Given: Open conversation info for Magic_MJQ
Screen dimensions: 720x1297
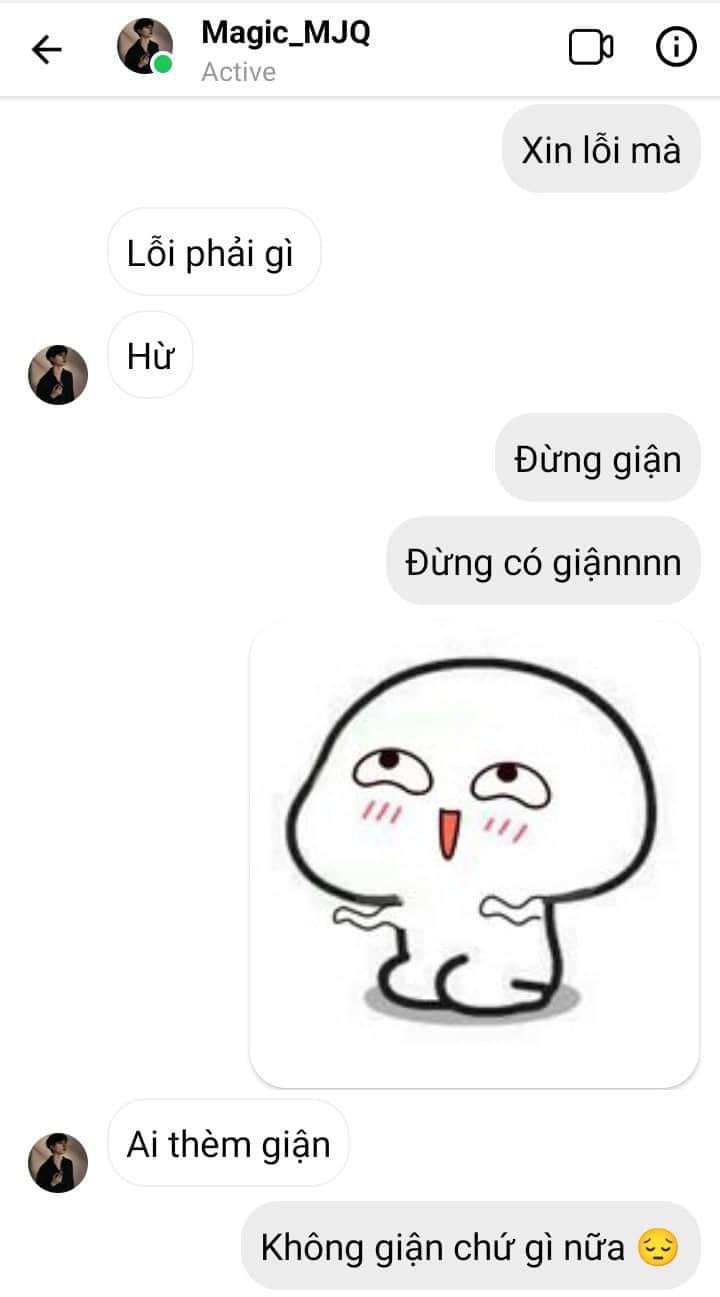Looking at the screenshot, I should [676, 47].
